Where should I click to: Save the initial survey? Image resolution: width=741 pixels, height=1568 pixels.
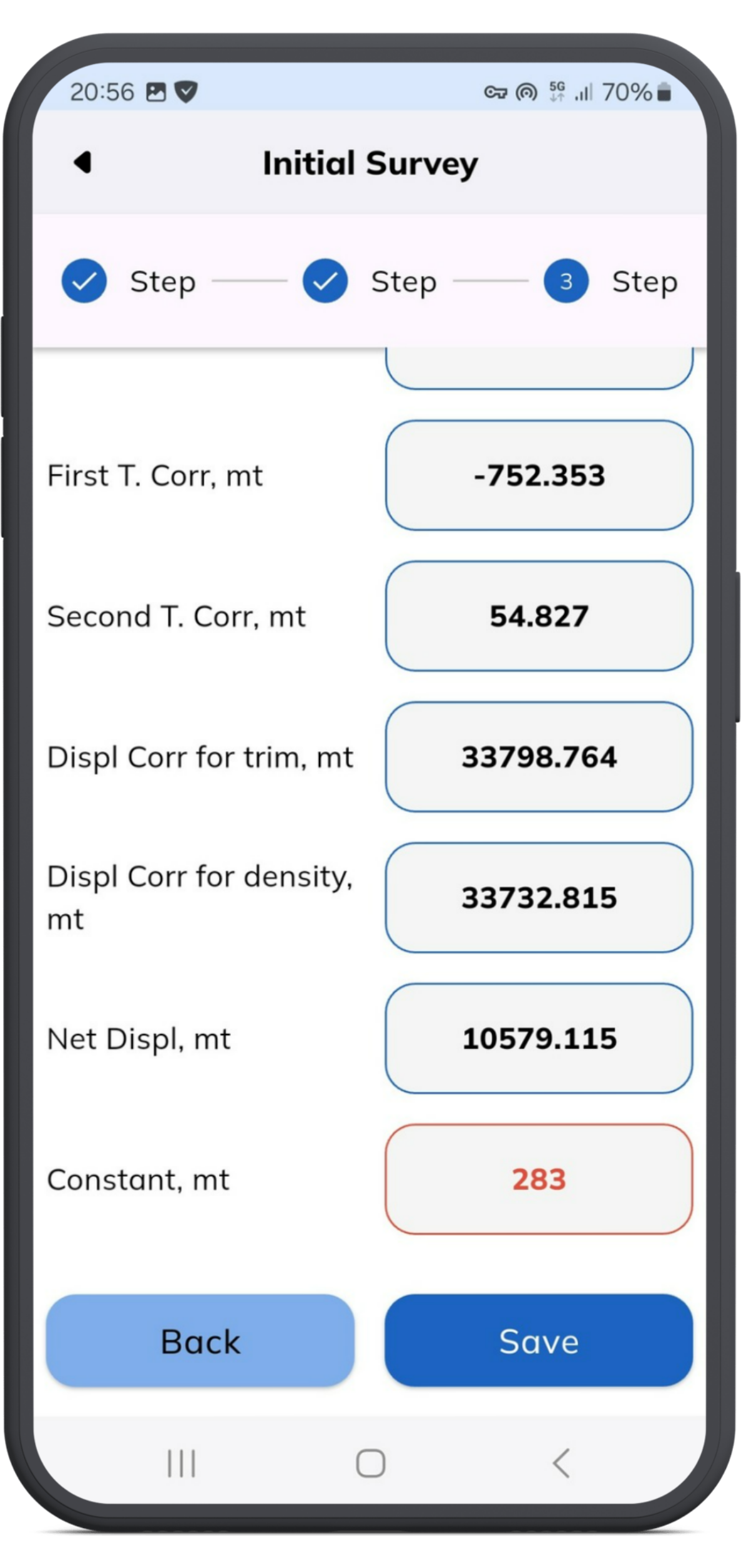pos(539,1340)
